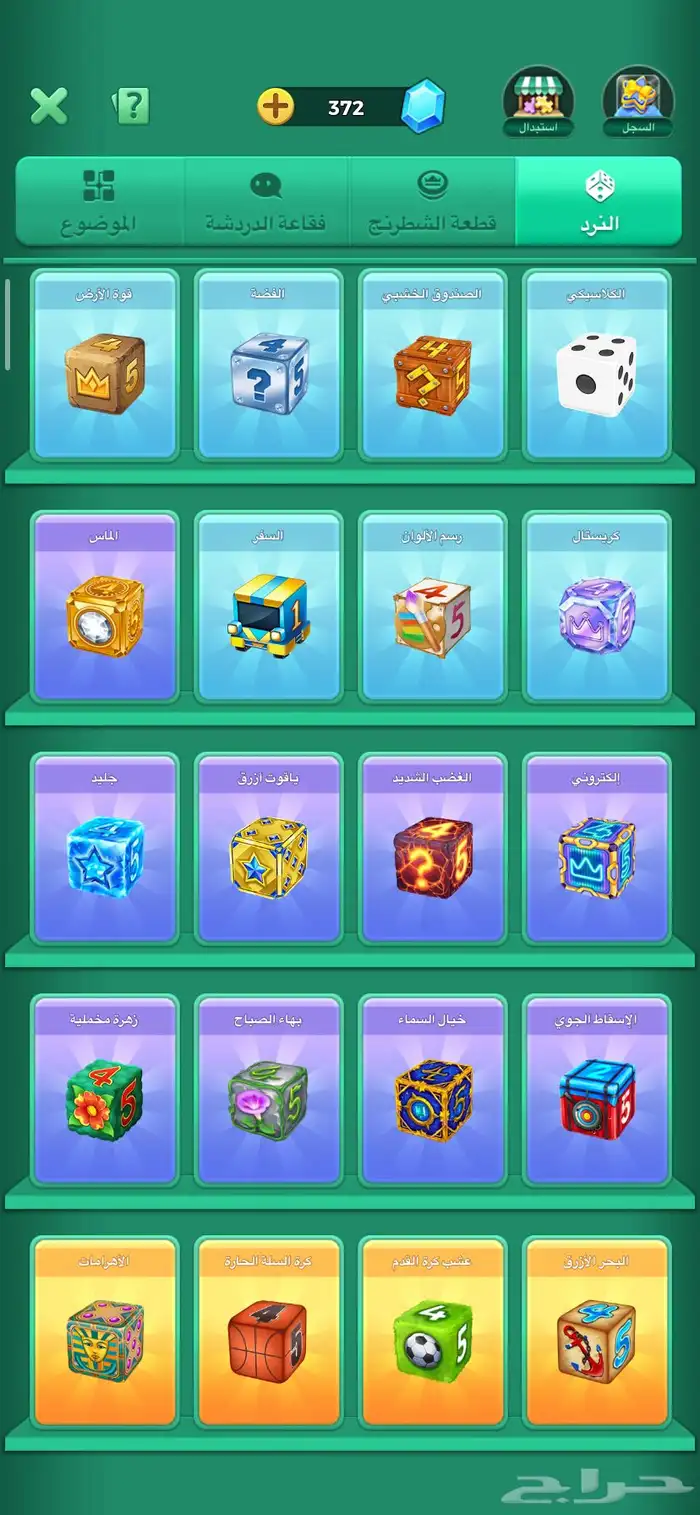Open the قوة الأرض dice card

click(104, 366)
